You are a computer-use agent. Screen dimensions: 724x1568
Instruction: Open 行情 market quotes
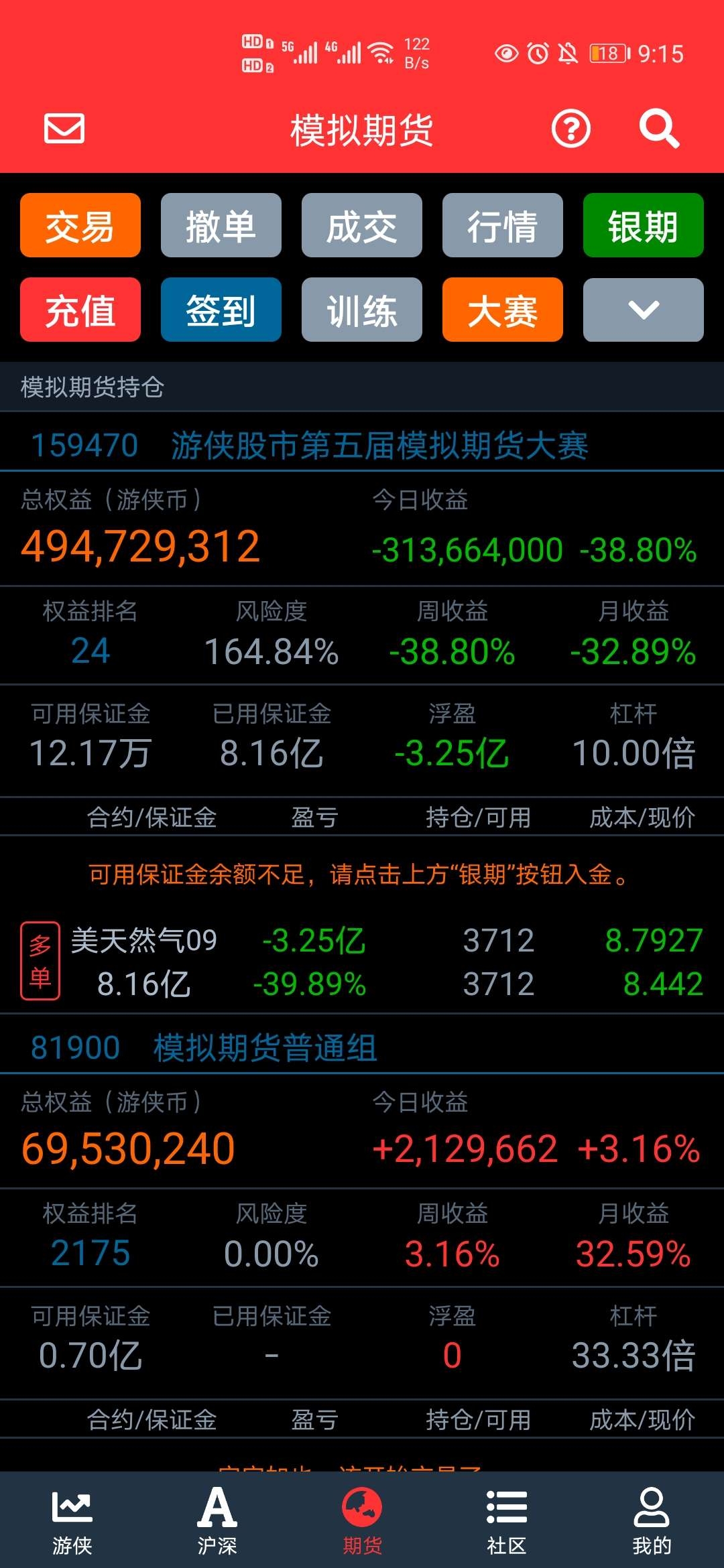point(503,225)
